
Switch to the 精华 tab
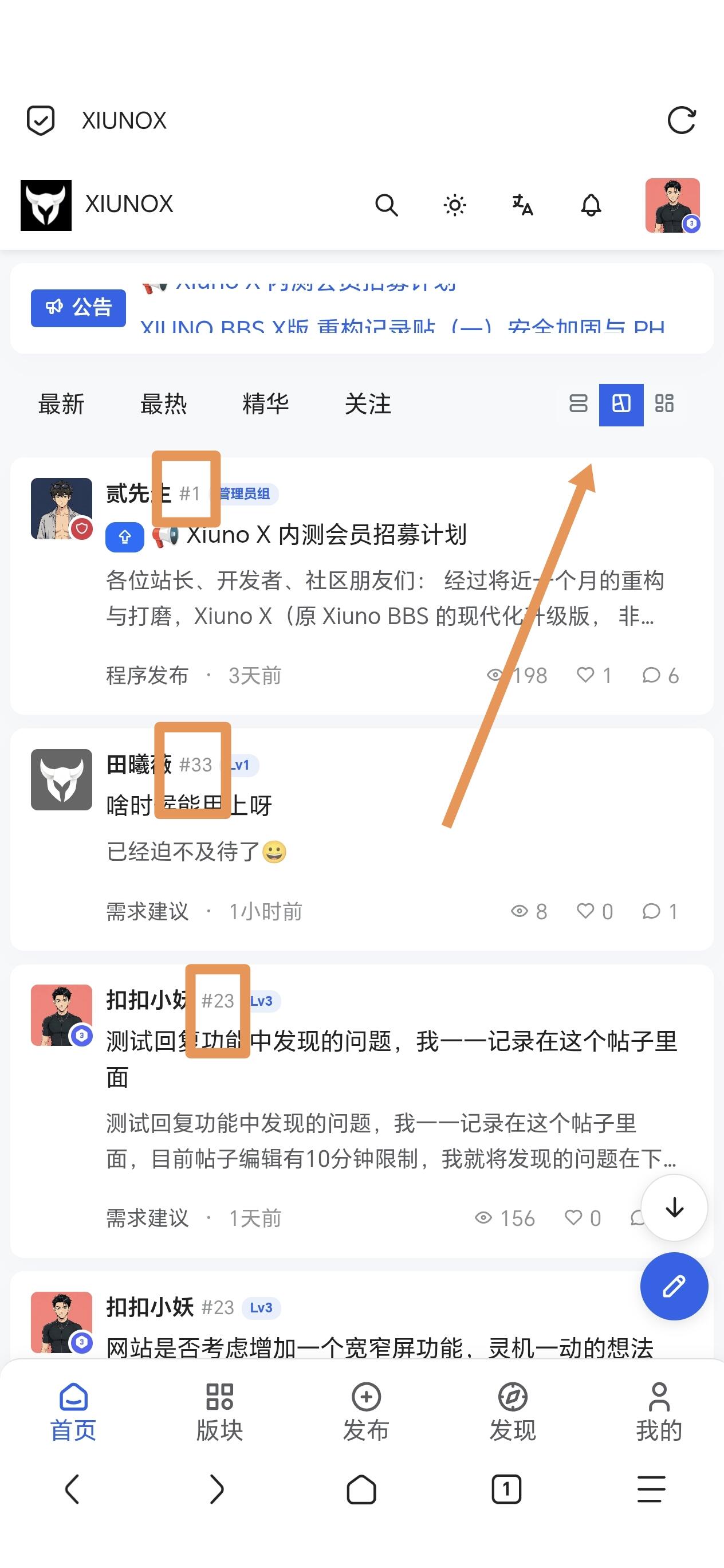point(265,404)
